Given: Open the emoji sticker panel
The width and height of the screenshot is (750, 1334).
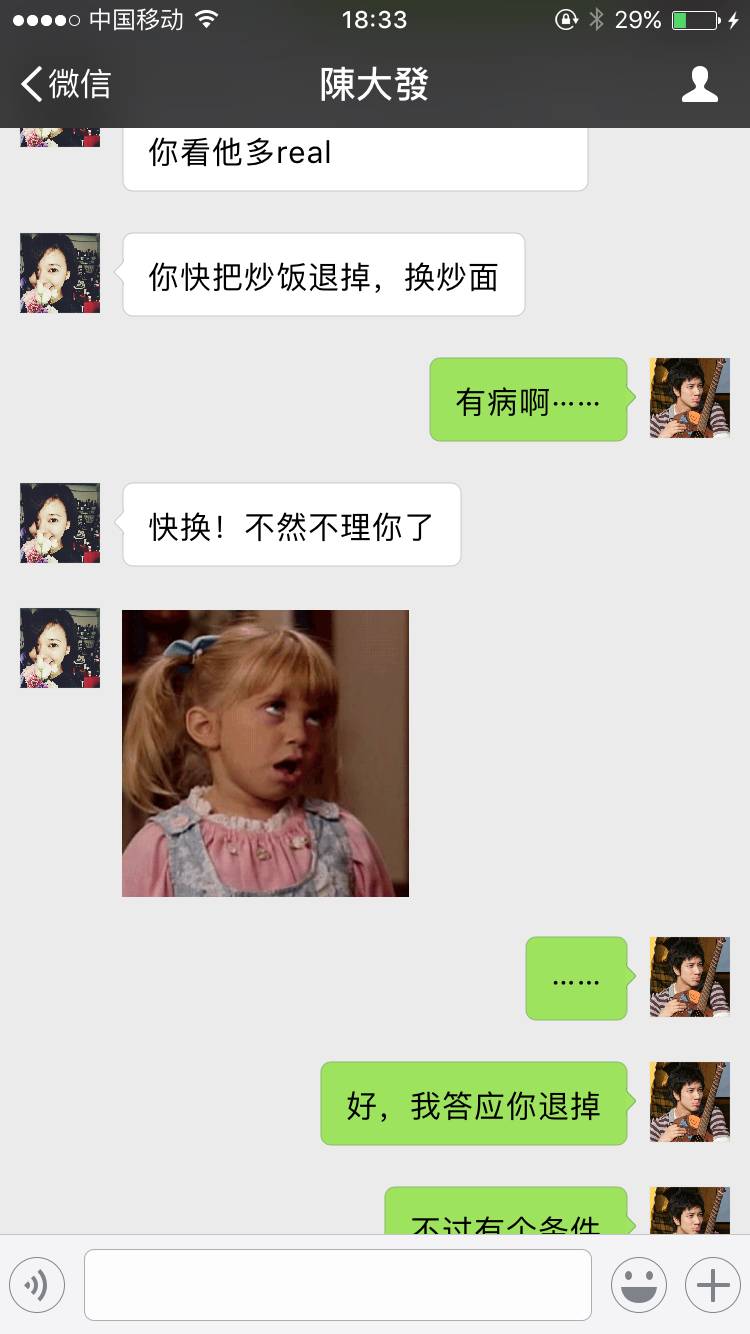Looking at the screenshot, I should (x=638, y=1285).
